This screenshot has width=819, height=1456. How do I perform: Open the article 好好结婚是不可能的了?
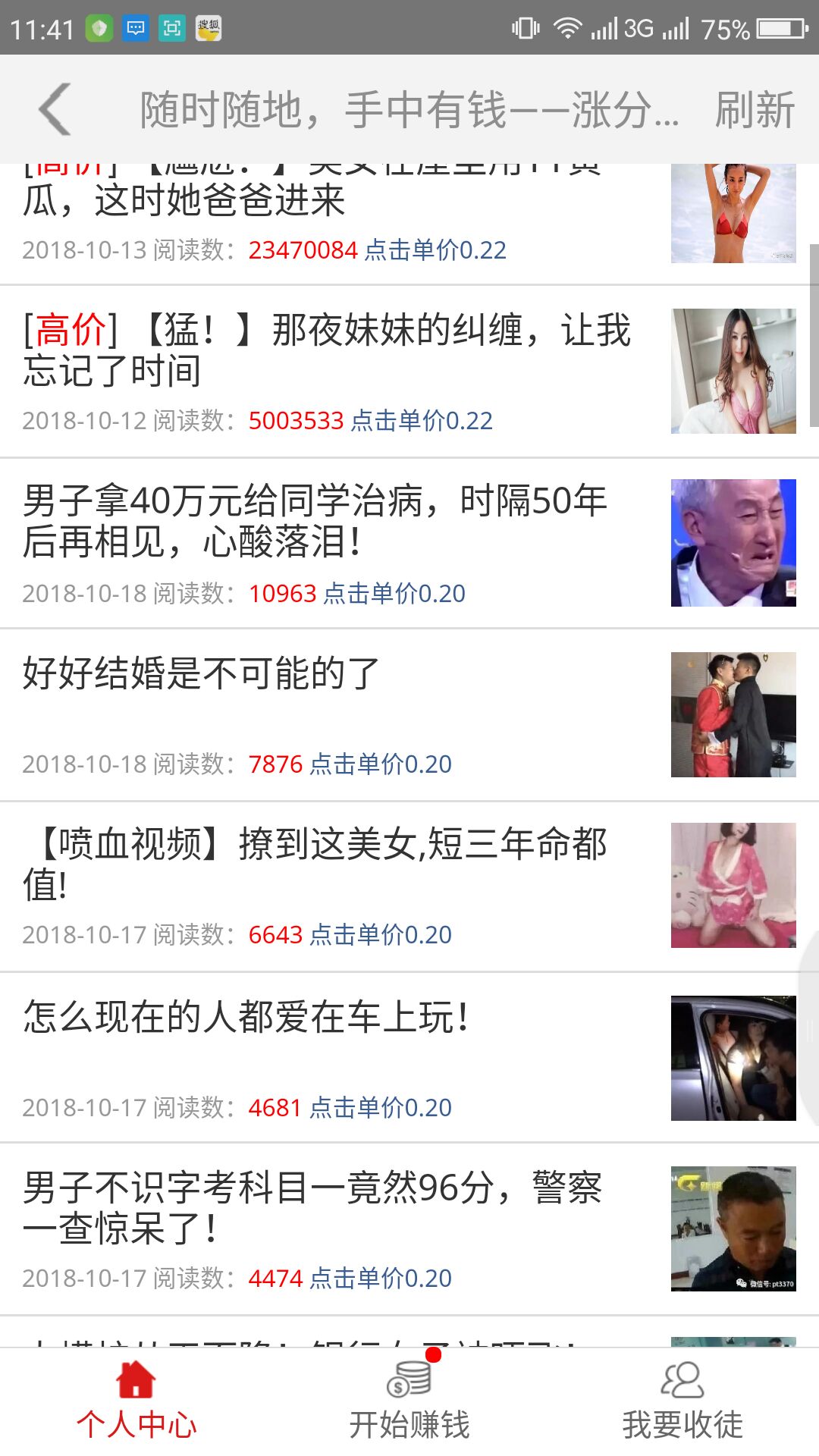pos(205,675)
